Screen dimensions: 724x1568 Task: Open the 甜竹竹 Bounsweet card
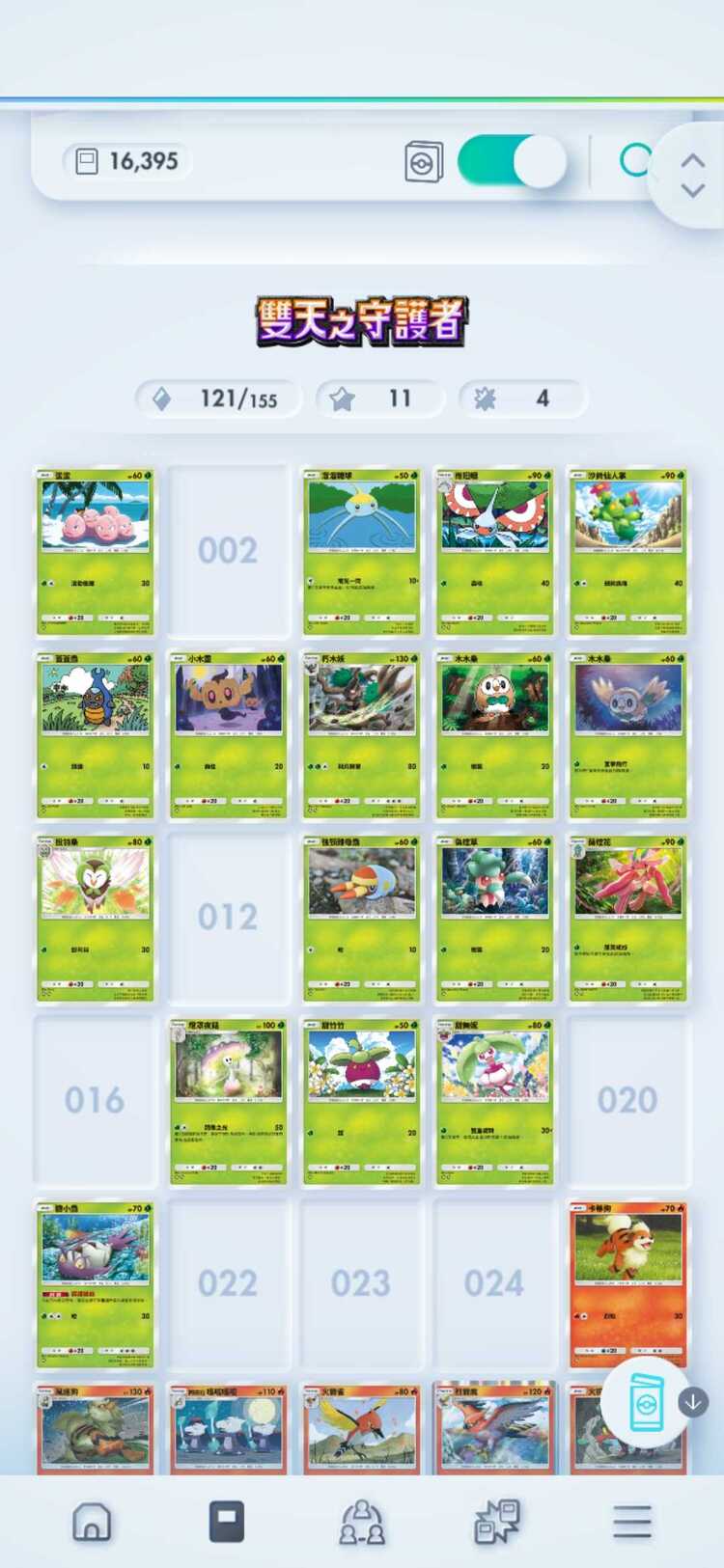coord(361,1102)
